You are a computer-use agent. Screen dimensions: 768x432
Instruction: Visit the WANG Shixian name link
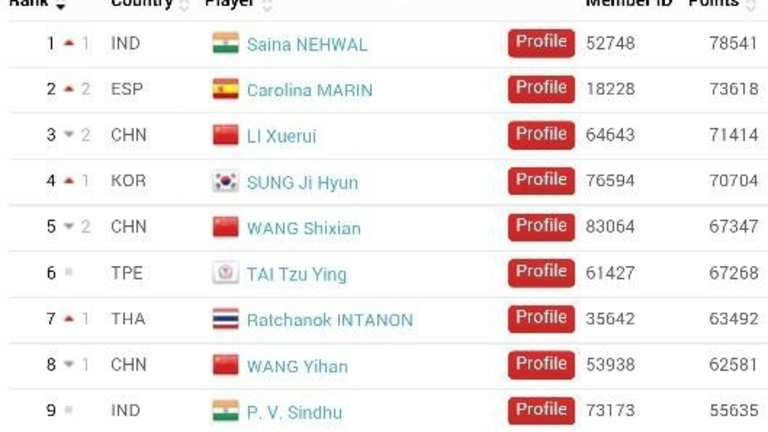304,228
